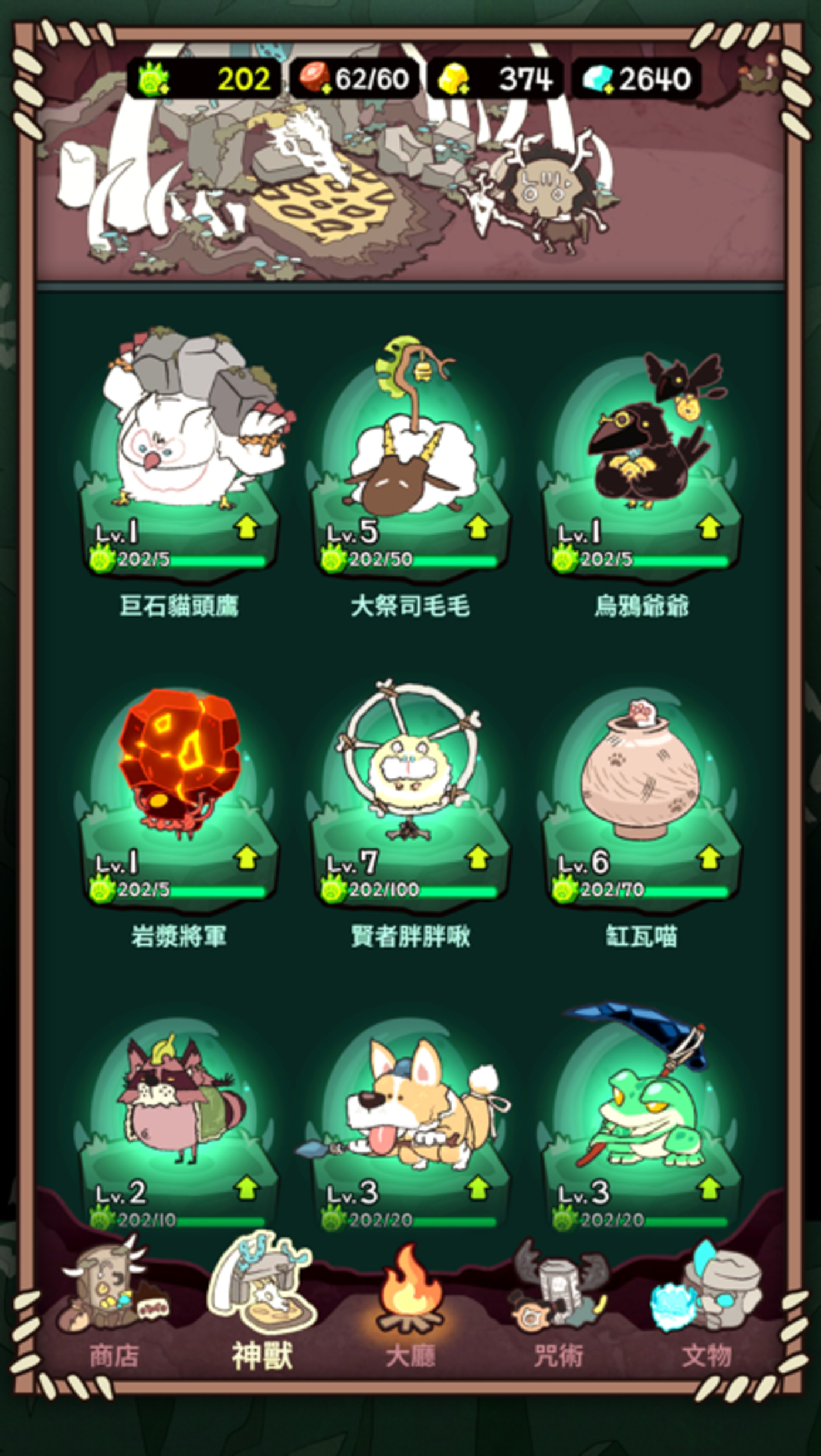821x1456 pixels.
Task: Level up 大祭司毛毛 using its arrow
Action: coord(479,528)
